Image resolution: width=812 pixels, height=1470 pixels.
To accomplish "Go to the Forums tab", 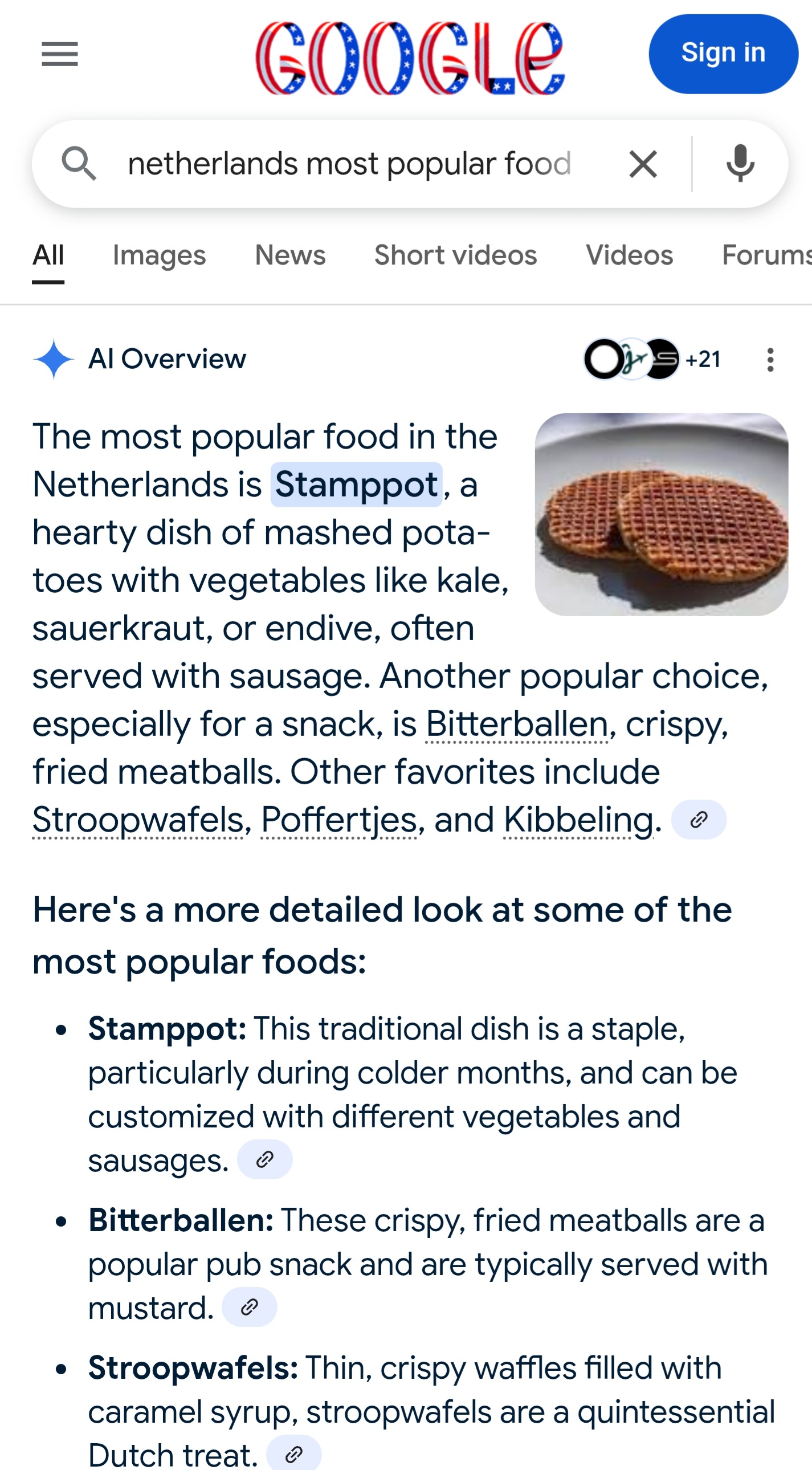I will [766, 255].
